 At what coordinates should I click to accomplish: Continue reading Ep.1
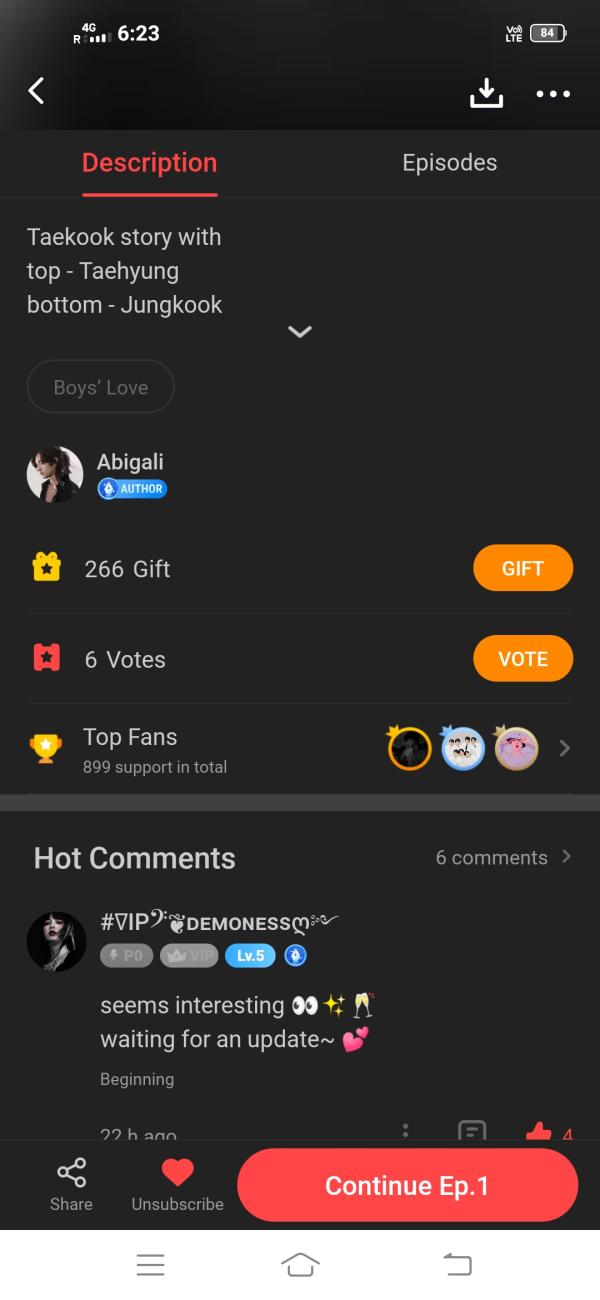click(407, 1186)
